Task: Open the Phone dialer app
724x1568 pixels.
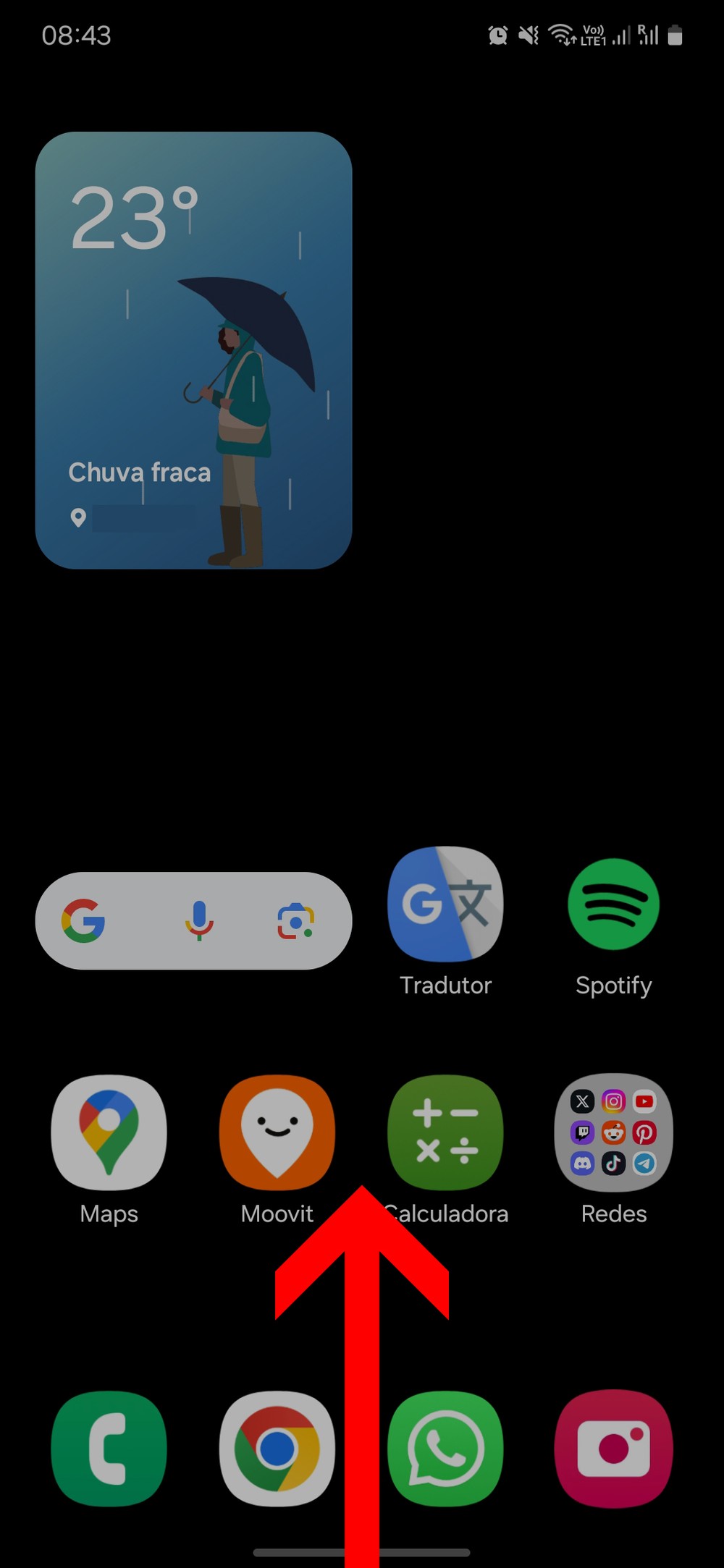Action: coord(109,1449)
